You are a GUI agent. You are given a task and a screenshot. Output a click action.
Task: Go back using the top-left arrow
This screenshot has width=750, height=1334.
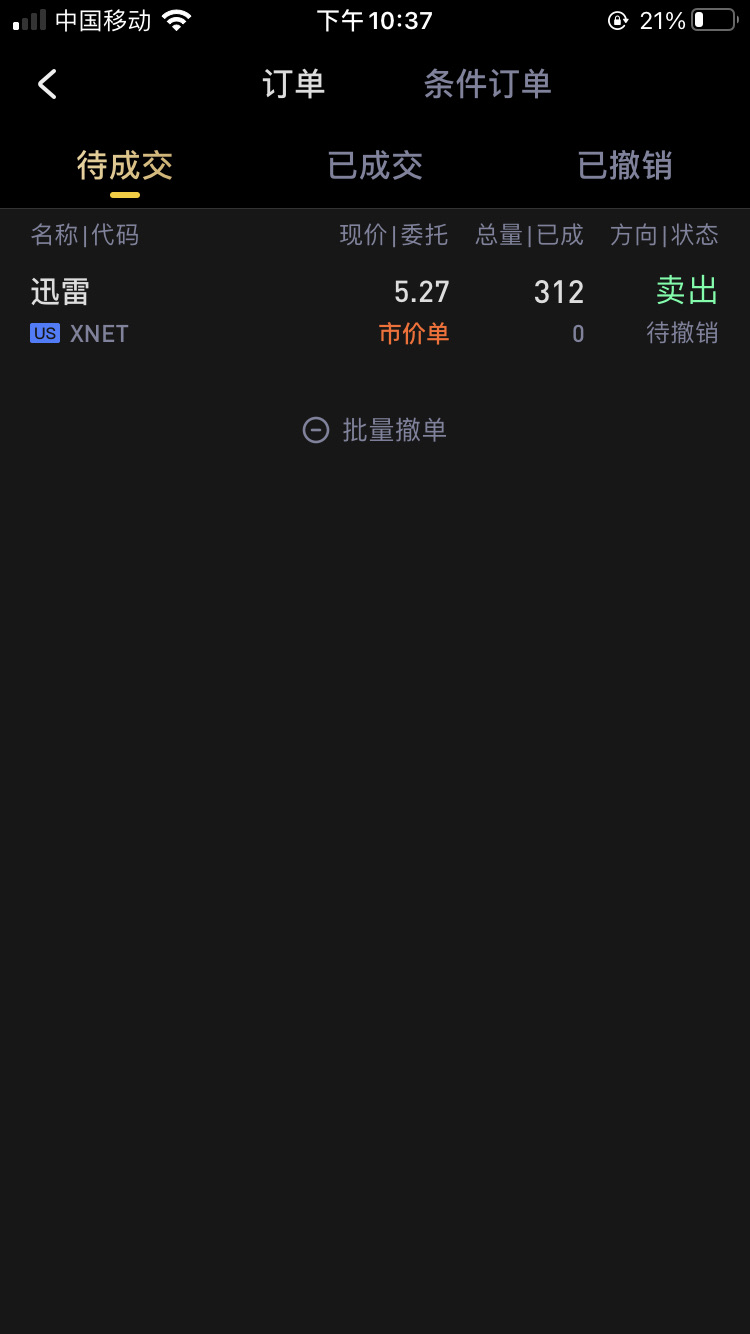pyautogui.click(x=47, y=84)
